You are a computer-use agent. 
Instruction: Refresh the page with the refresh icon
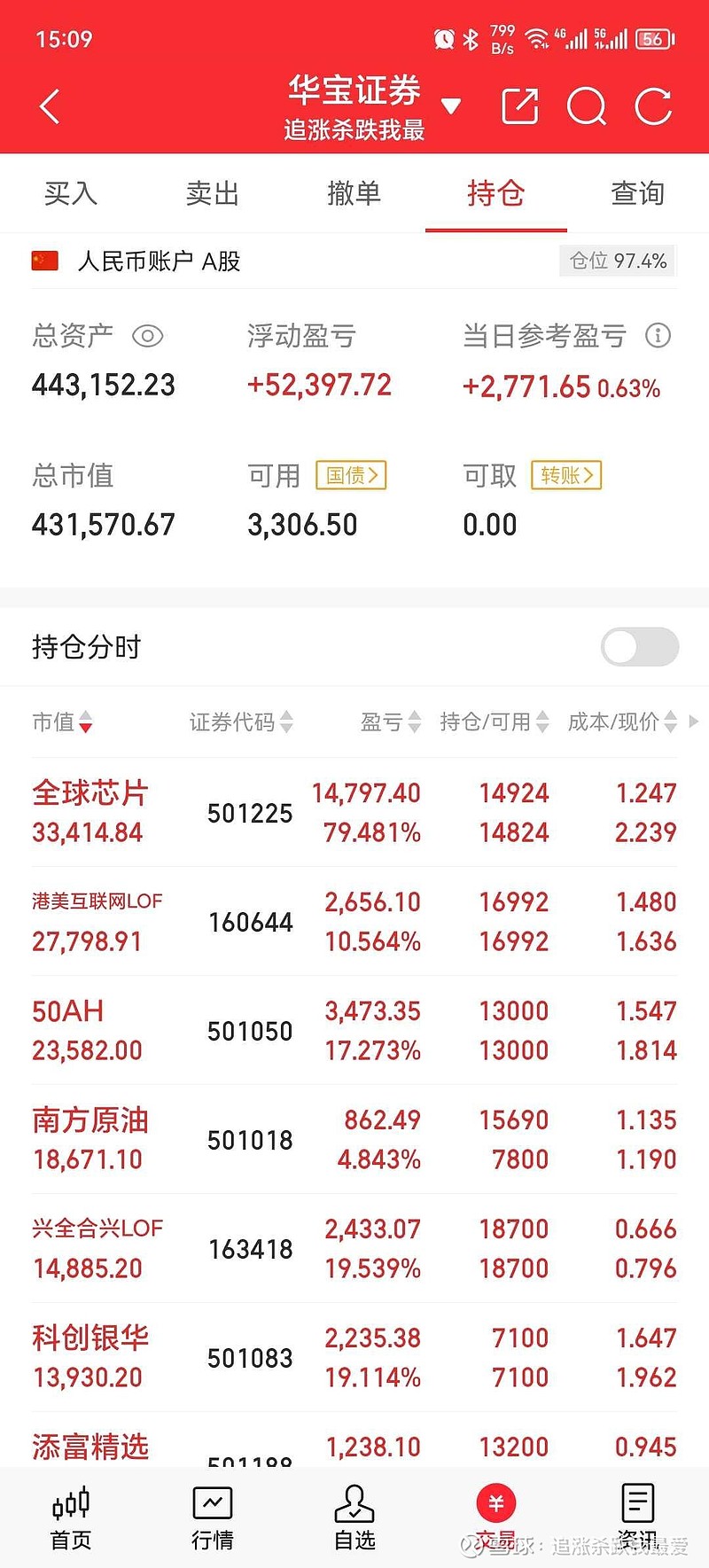653,106
